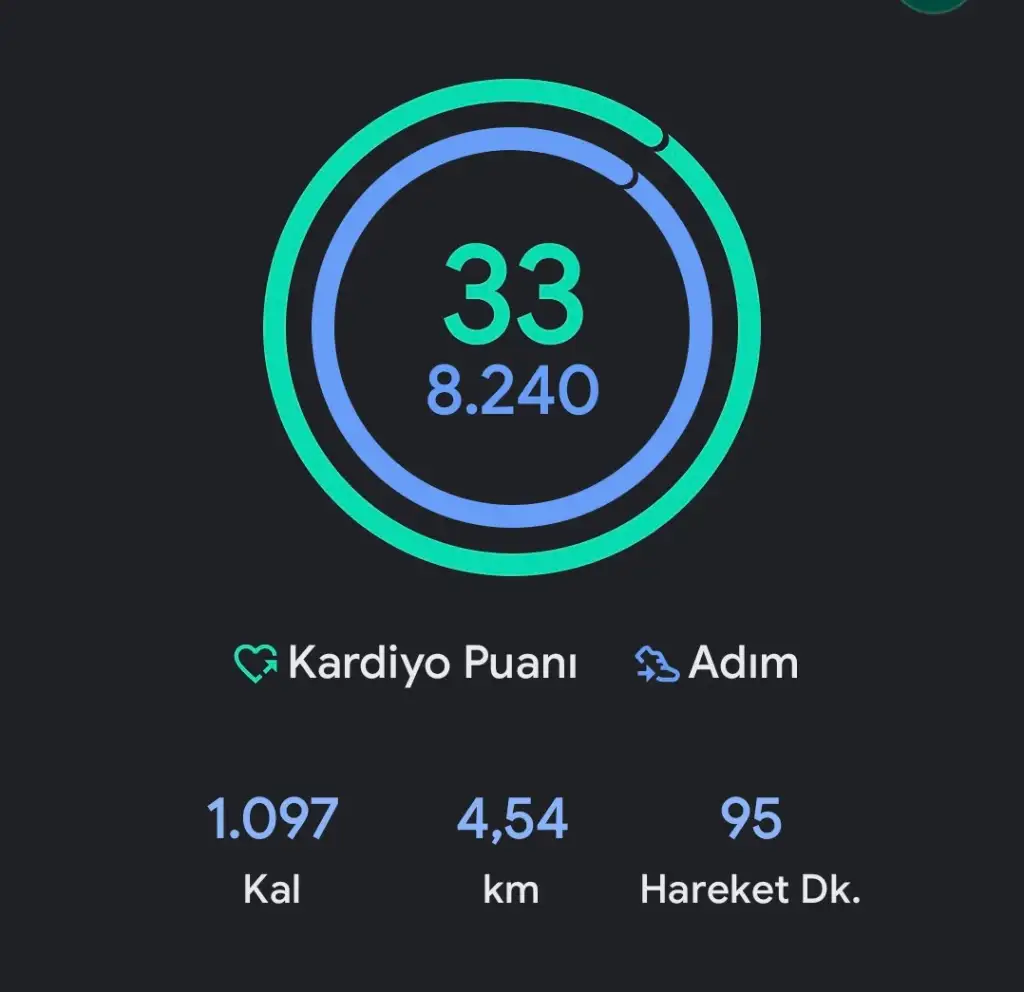Open the activity ring showing 33 points
Screen dimensions: 1024x992
[512, 326]
